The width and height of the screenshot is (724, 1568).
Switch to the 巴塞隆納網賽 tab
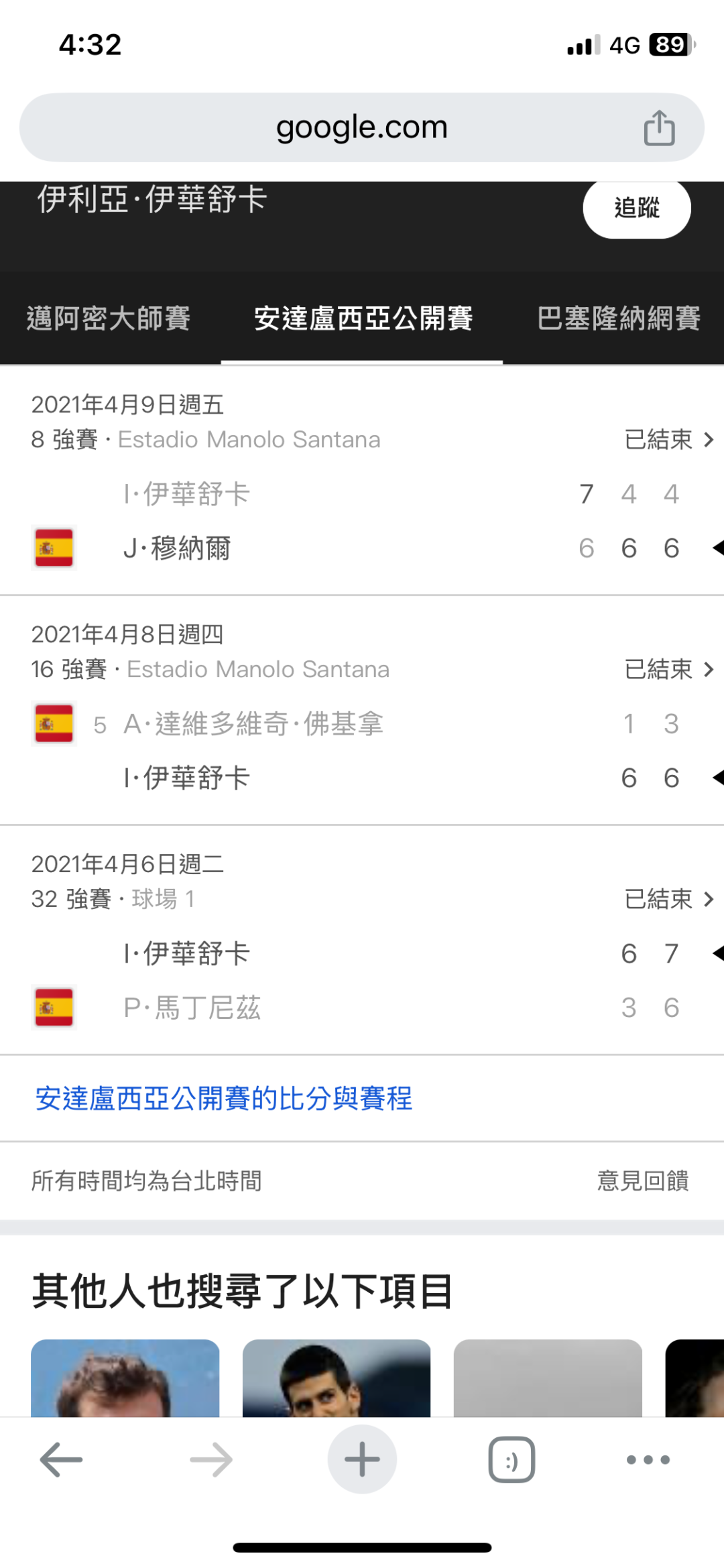click(x=618, y=318)
